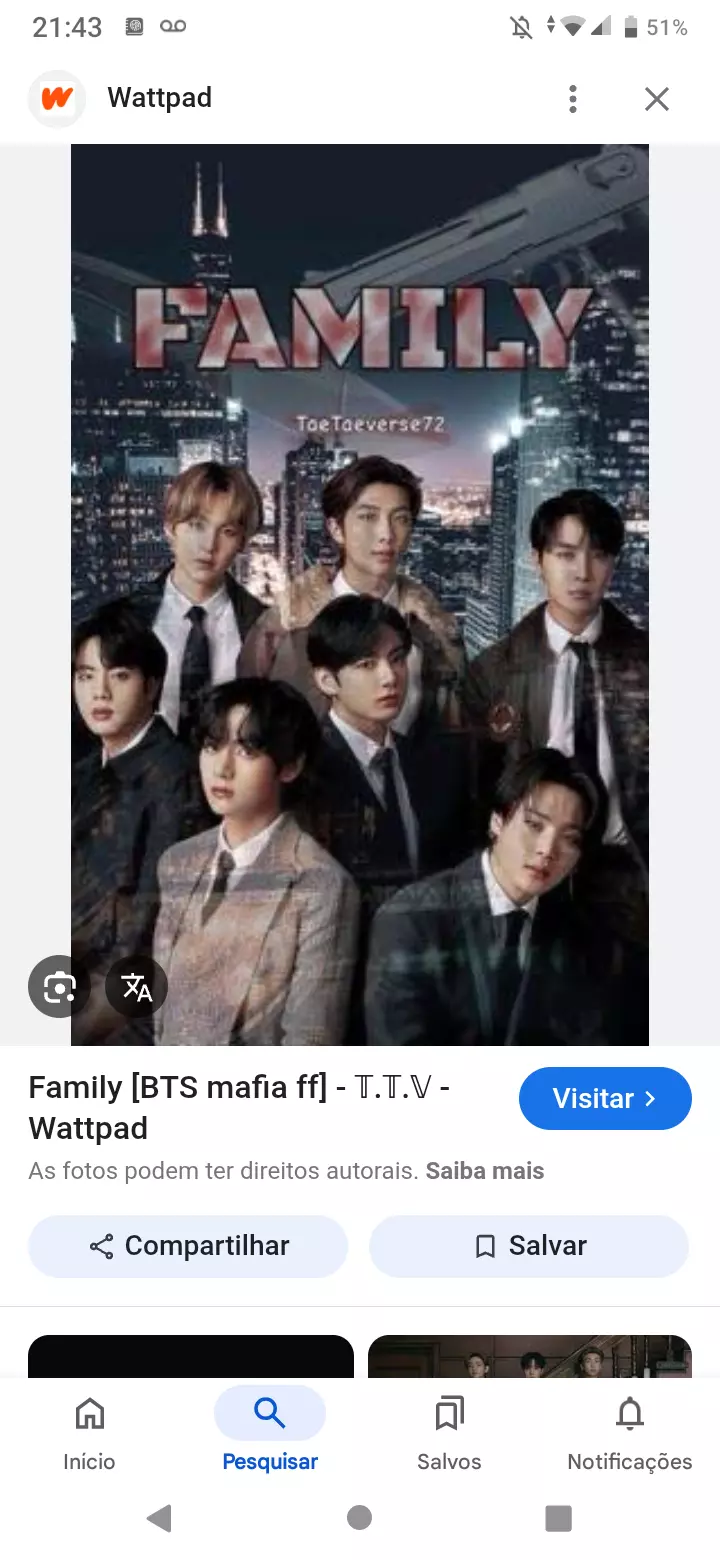Select the Pesquisar tab

click(x=270, y=1434)
